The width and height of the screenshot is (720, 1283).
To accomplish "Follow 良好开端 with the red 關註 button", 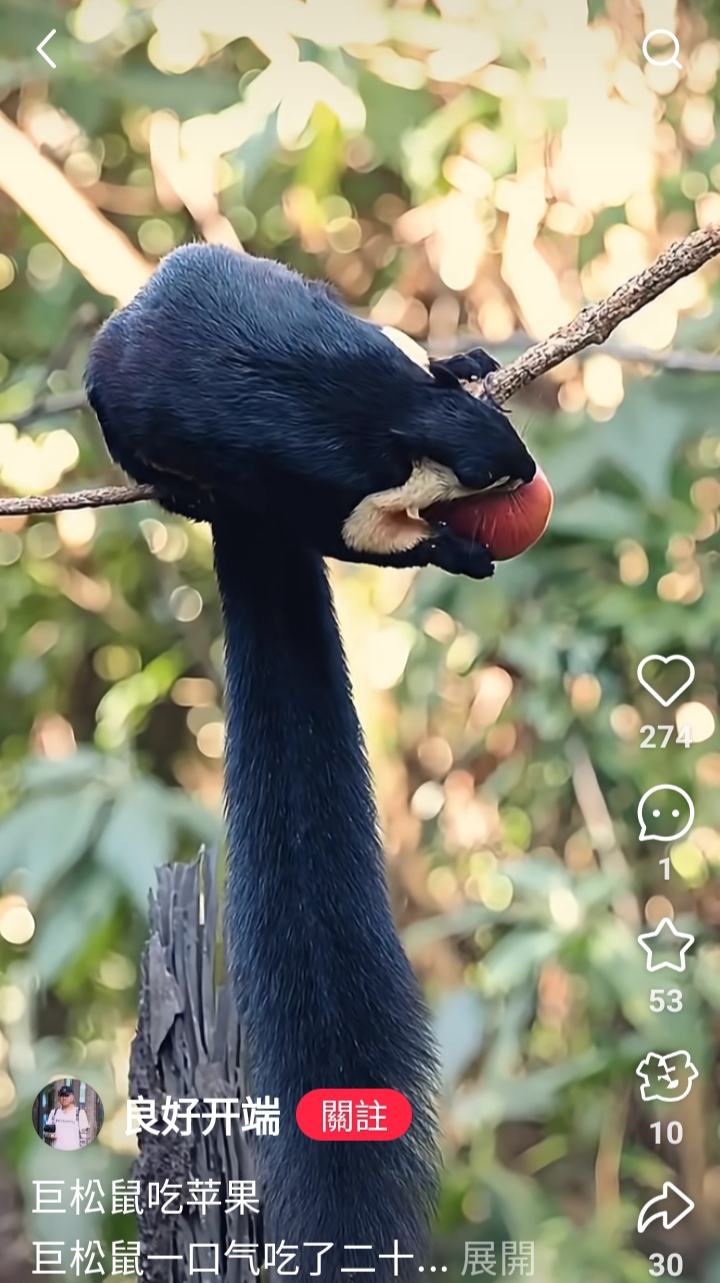I will (354, 1115).
